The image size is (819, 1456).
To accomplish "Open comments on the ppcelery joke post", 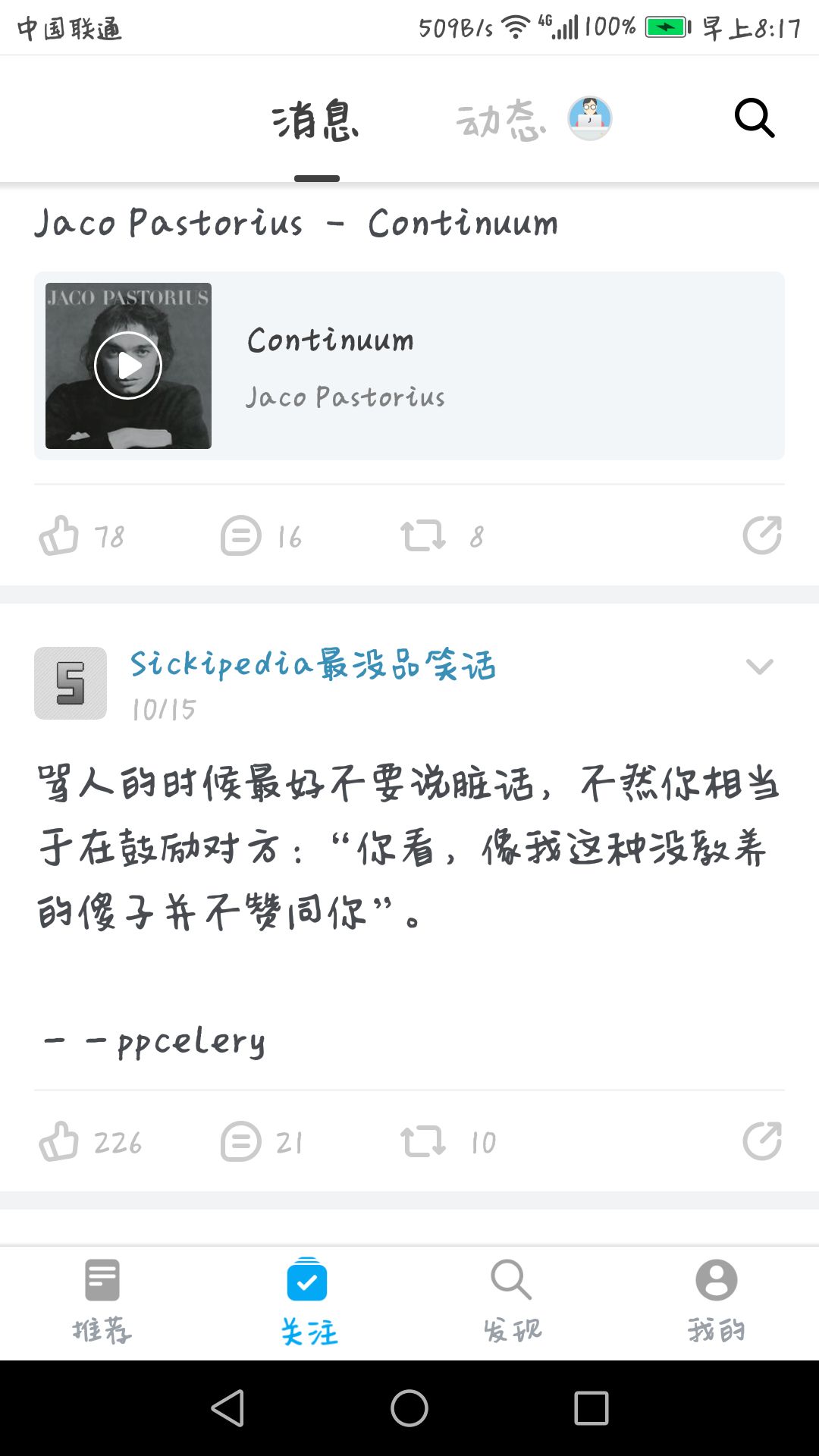I will [x=262, y=1142].
